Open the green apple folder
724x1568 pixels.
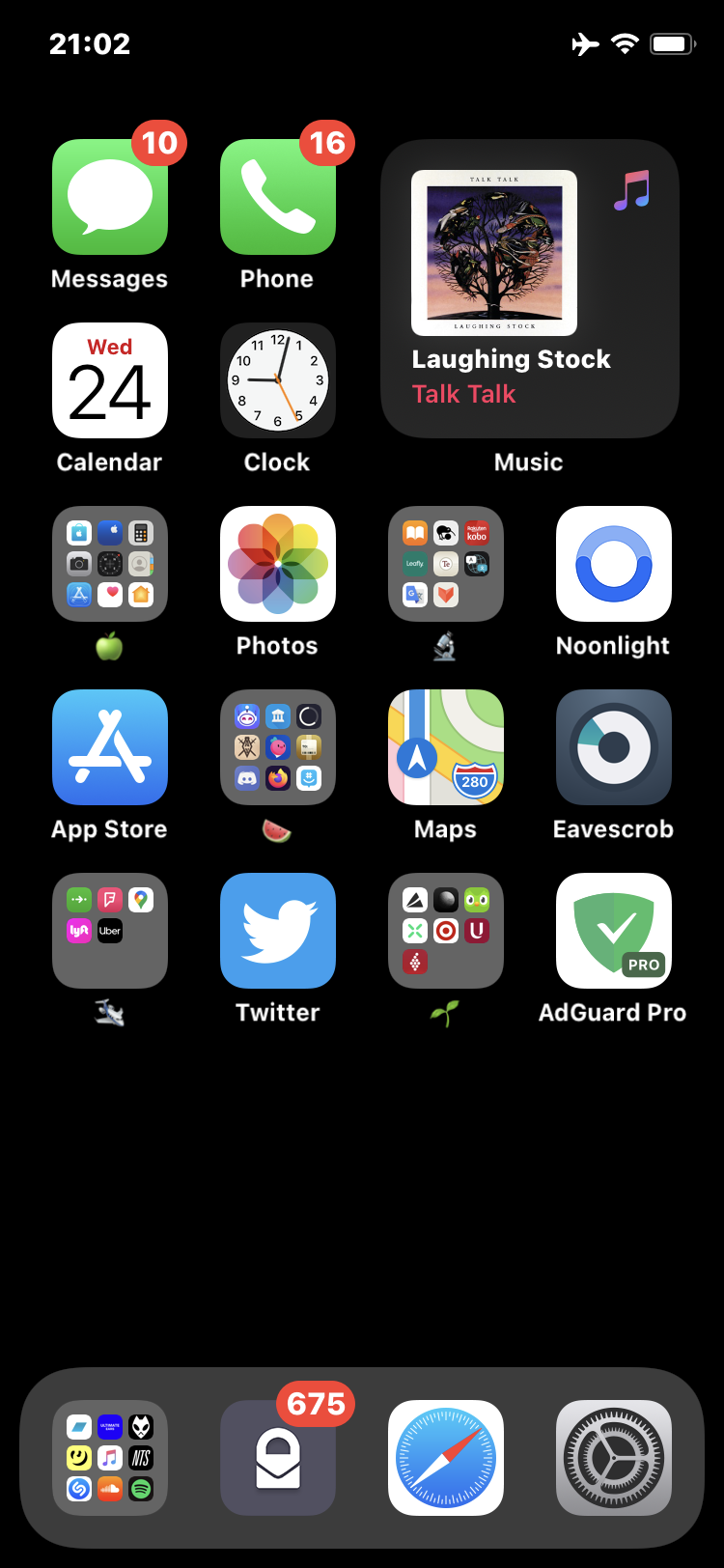pos(110,565)
